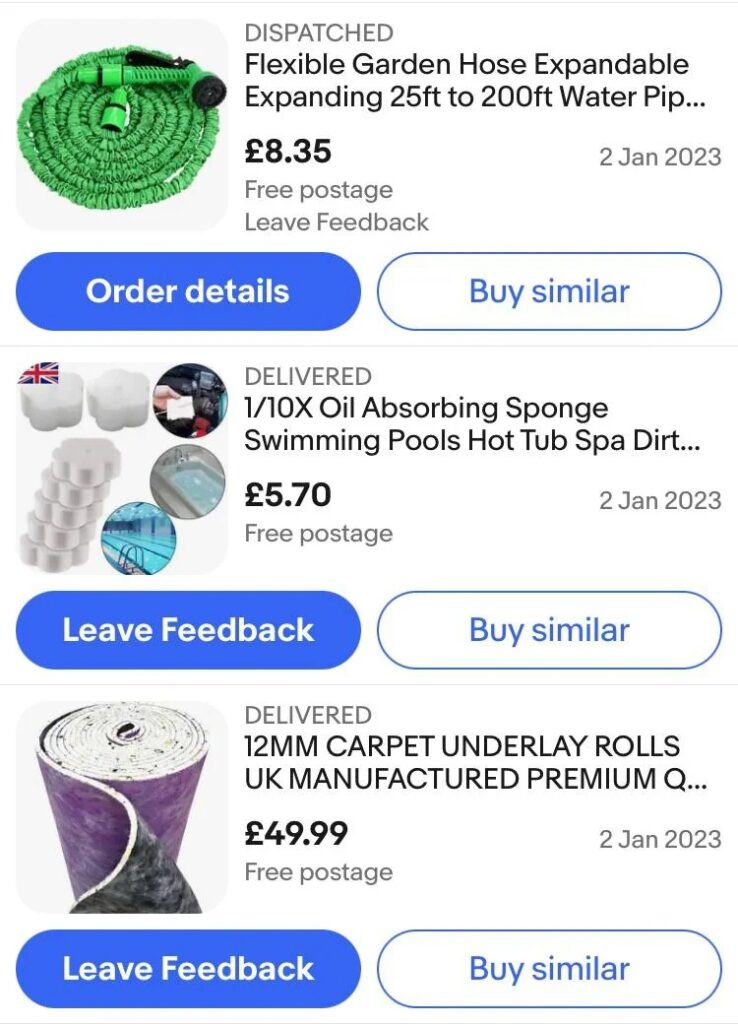Open the Flexible Garden Hose product image
The width and height of the screenshot is (738, 1024).
point(122,124)
